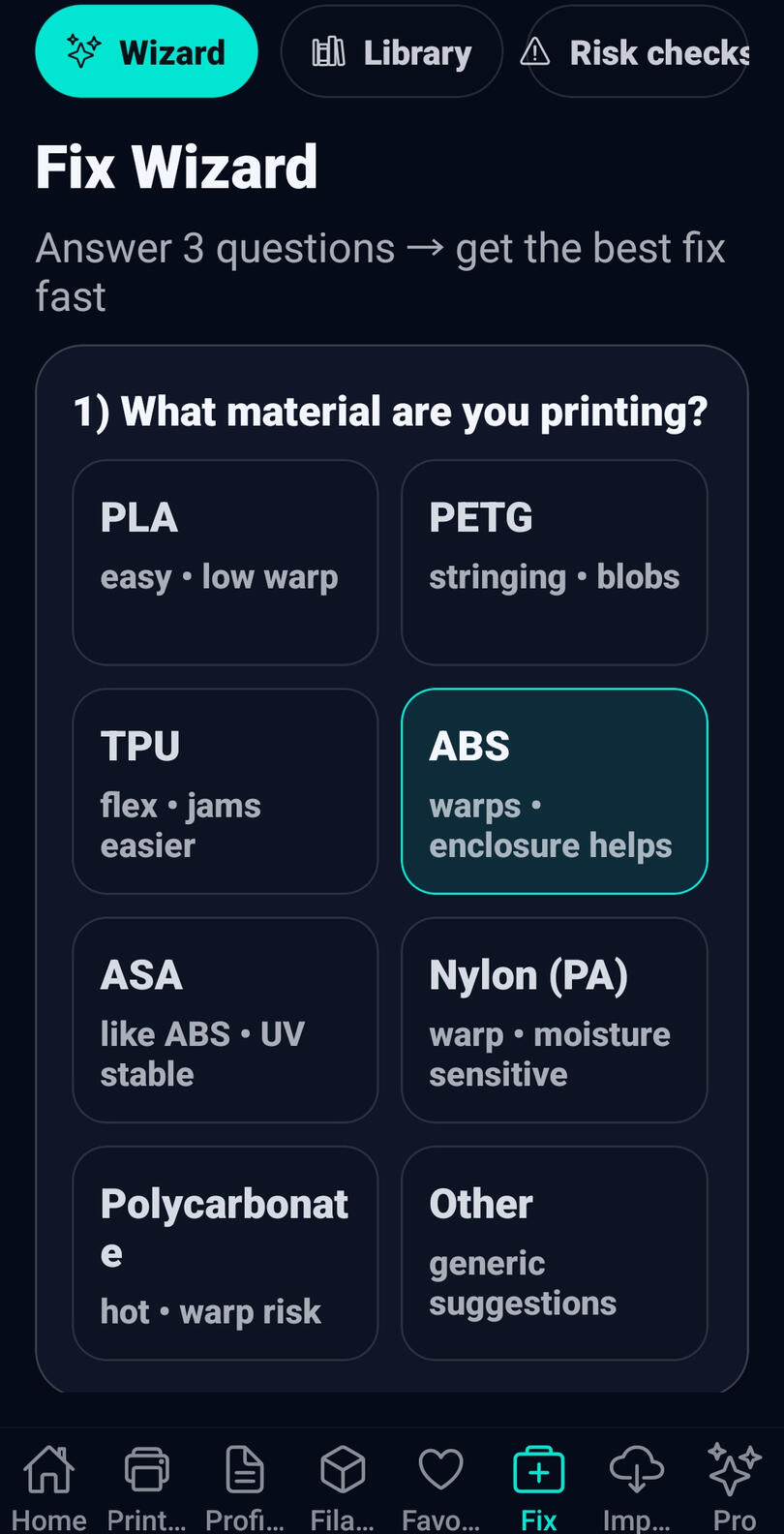
Task: View the Favorites tab
Action: pyautogui.click(x=440, y=1486)
